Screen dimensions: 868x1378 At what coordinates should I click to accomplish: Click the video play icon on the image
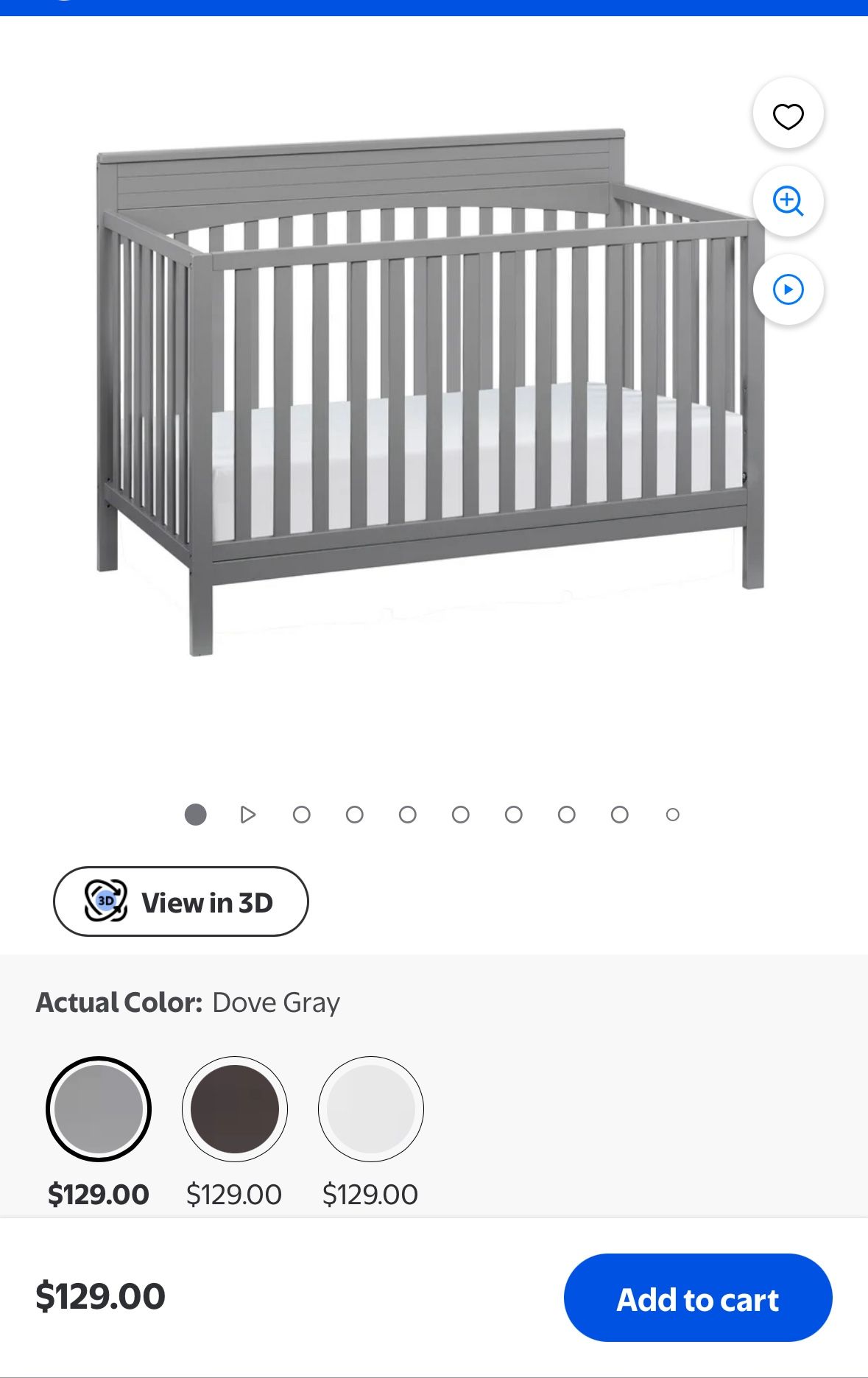click(x=788, y=290)
